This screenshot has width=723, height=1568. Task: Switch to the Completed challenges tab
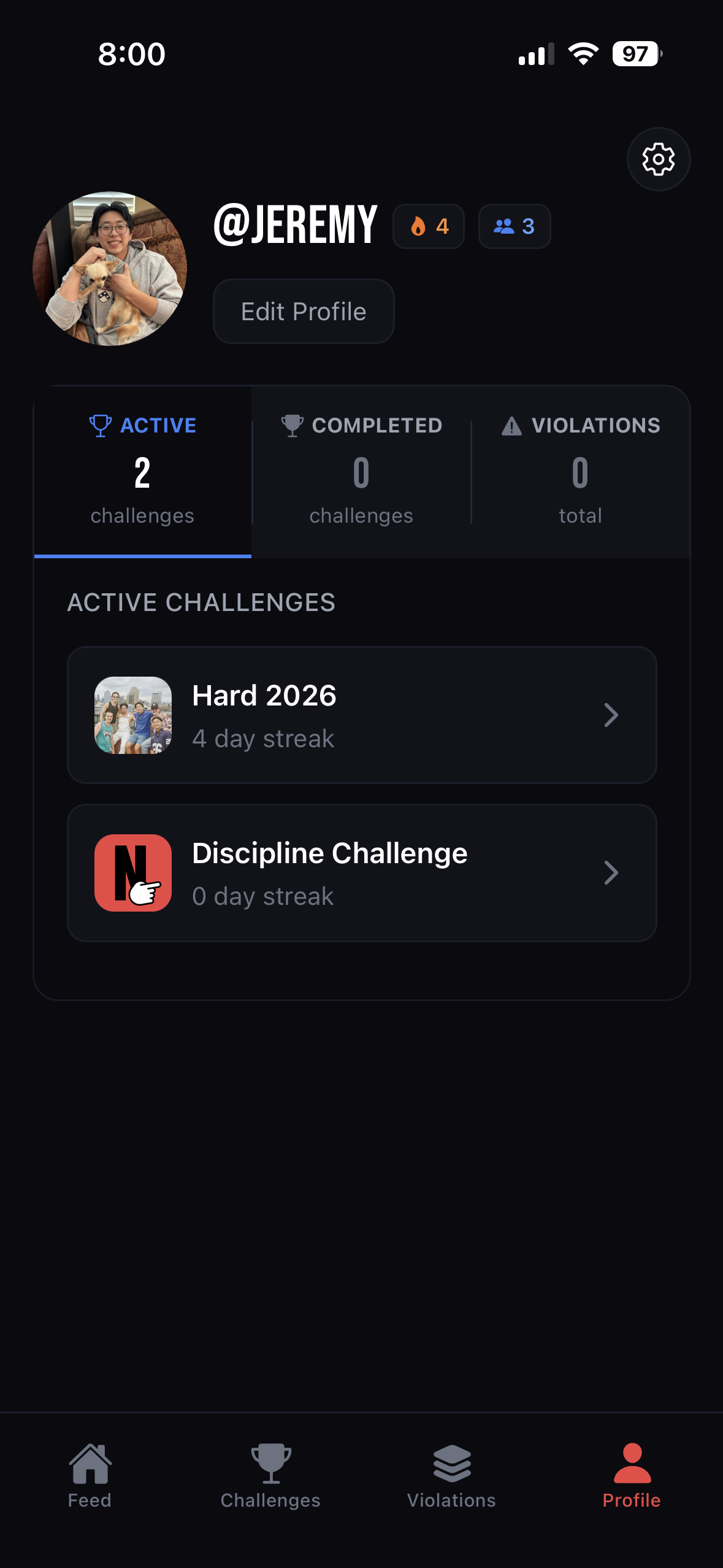361,471
